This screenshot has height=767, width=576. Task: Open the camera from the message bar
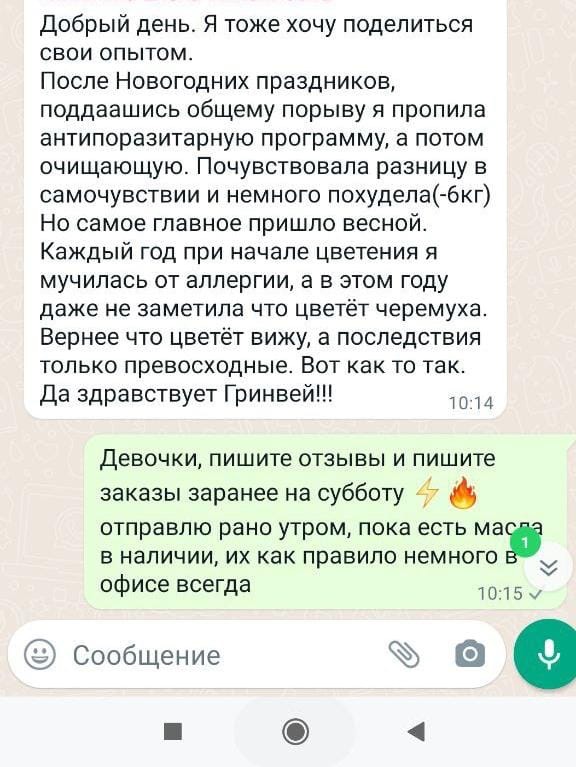(x=470, y=654)
